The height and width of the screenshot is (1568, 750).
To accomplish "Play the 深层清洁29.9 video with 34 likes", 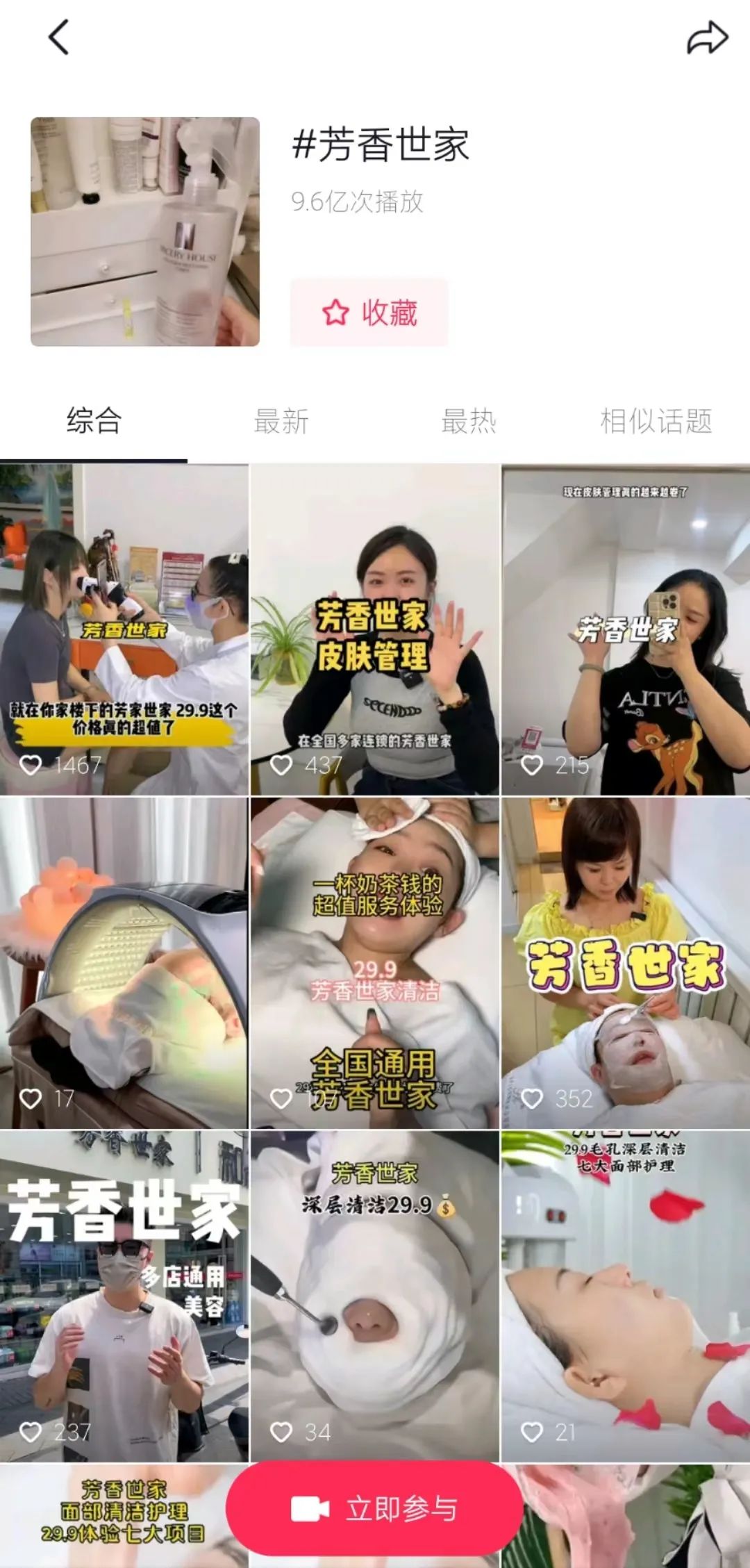I will 375,1296.
